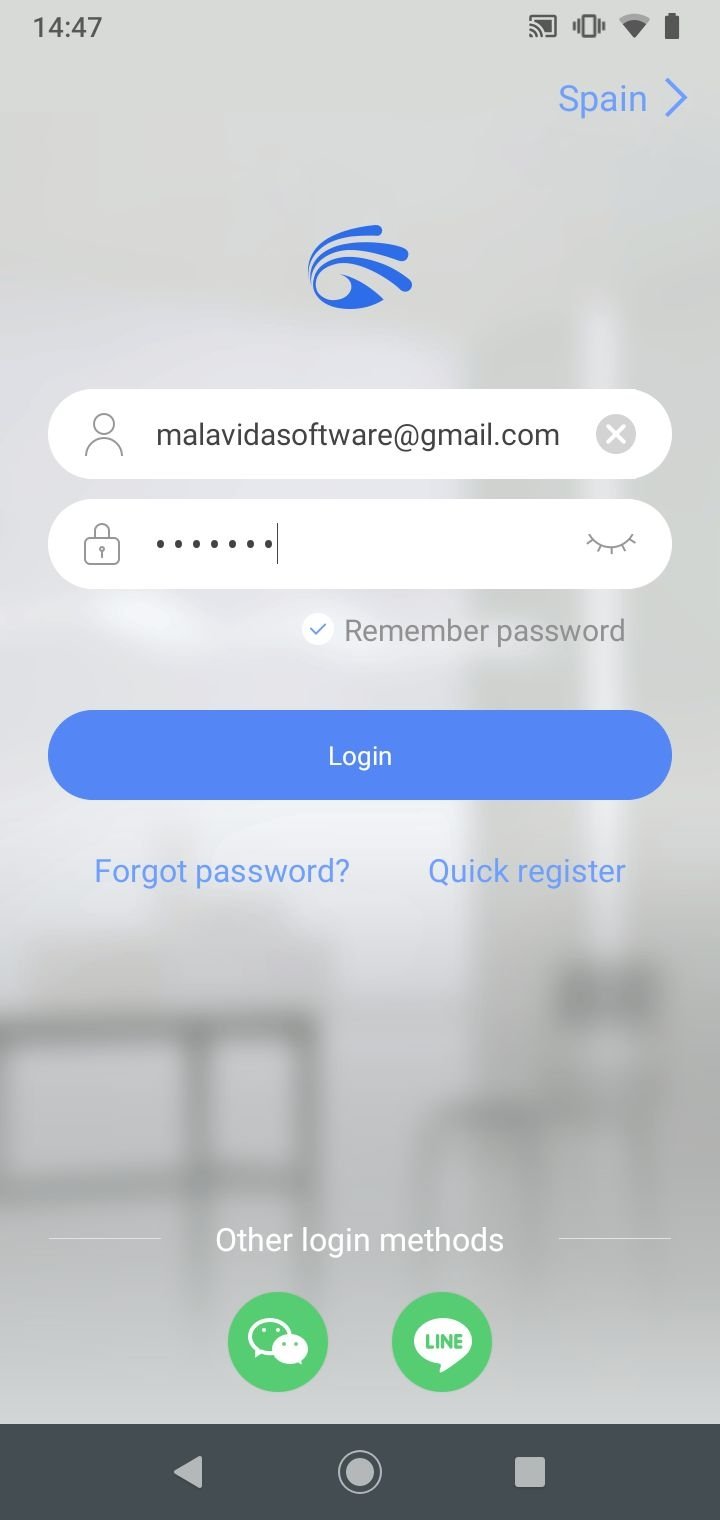The width and height of the screenshot is (720, 1520).
Task: Tap the email address field
Action: point(357,435)
